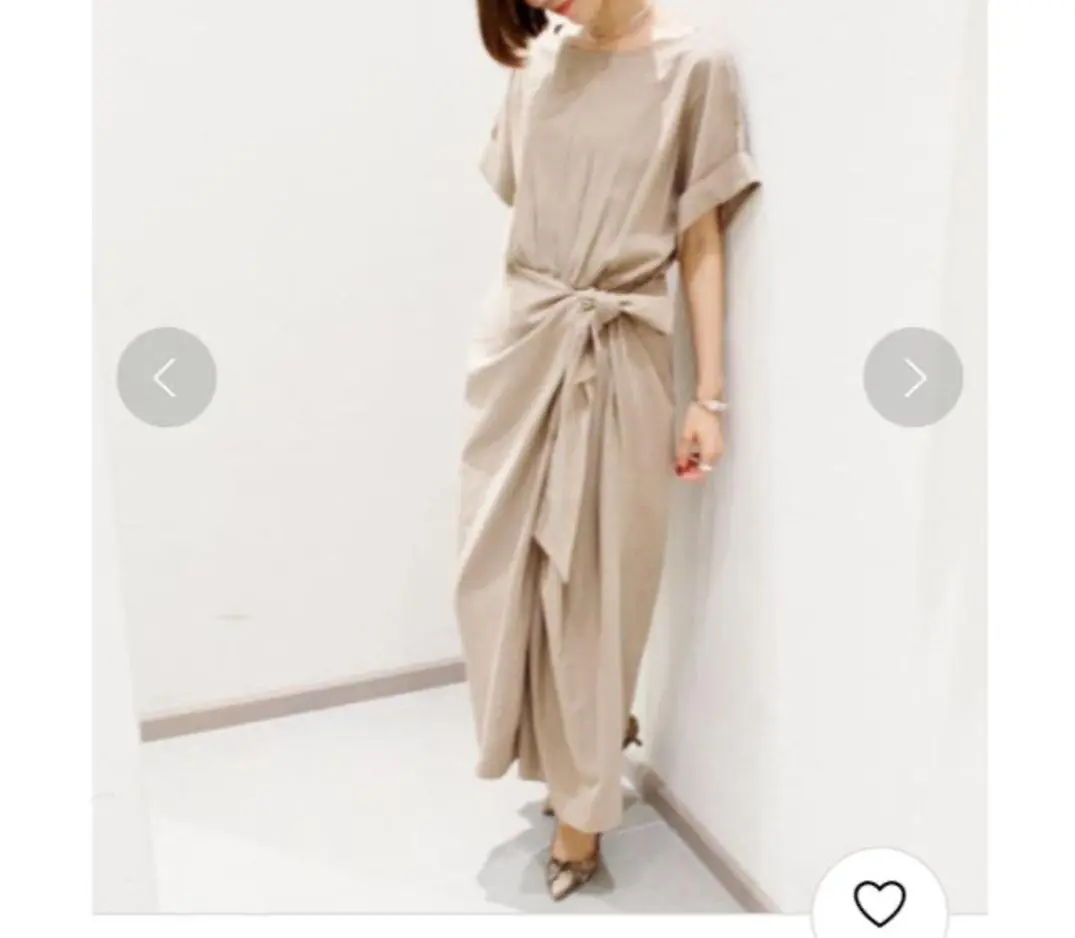The width and height of the screenshot is (1075, 938).
Task: Show the previous product photo
Action: pos(166,378)
